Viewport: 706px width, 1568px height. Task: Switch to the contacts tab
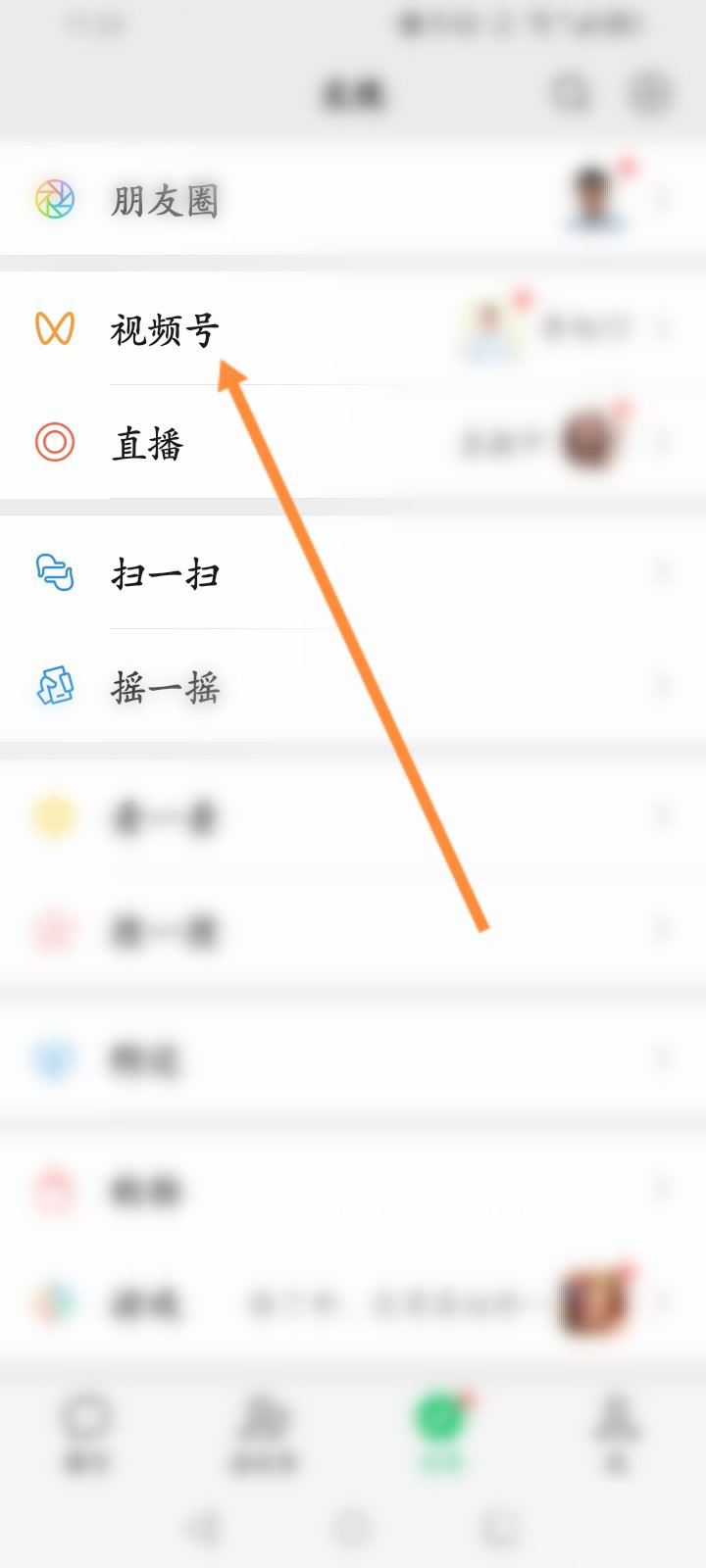264,1431
